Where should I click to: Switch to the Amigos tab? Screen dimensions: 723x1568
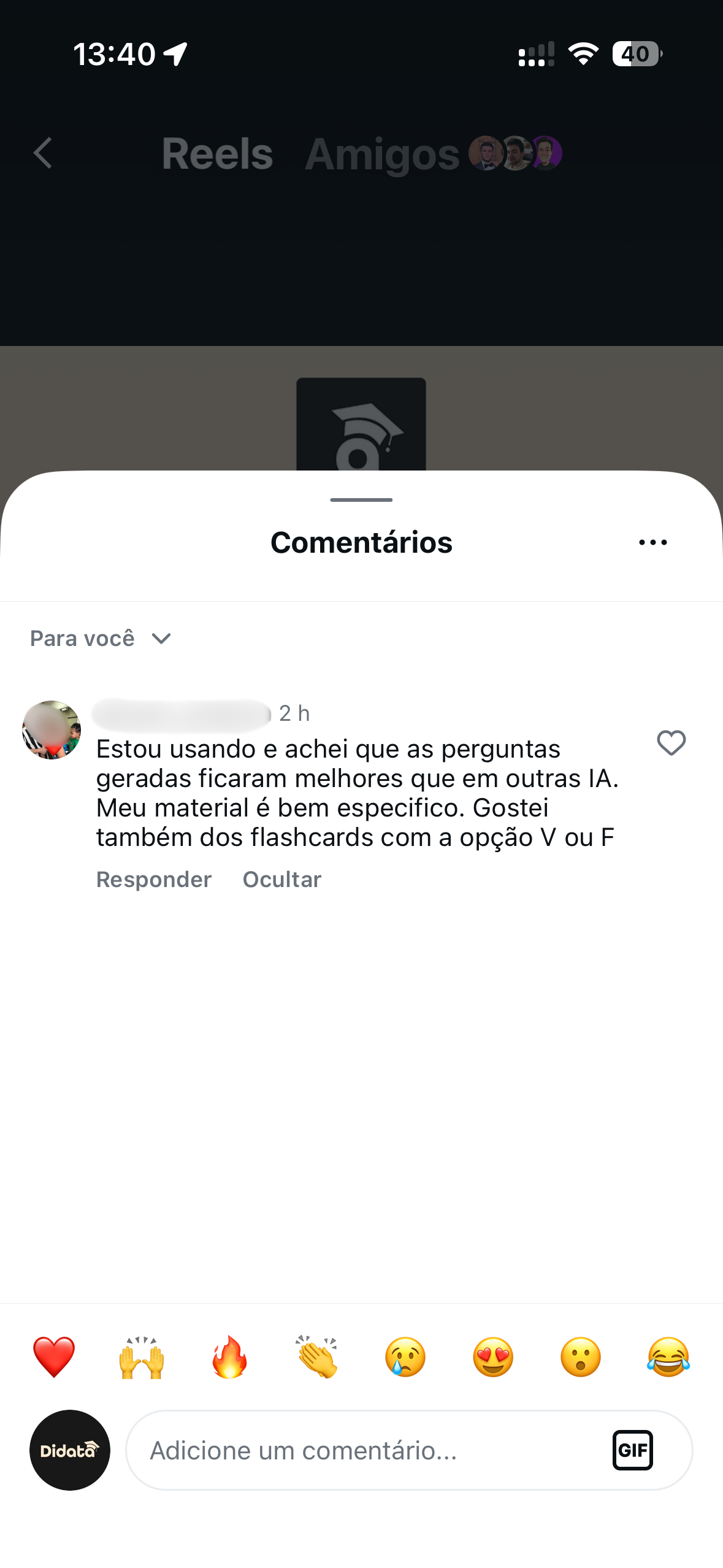[x=382, y=153]
